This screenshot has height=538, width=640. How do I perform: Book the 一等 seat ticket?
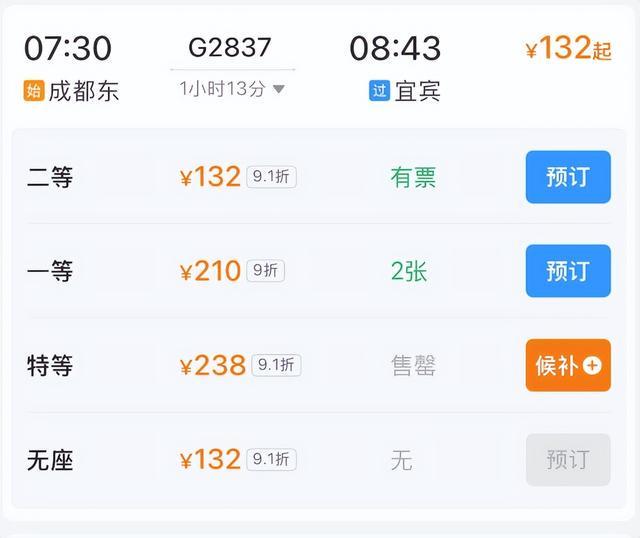pos(567,271)
